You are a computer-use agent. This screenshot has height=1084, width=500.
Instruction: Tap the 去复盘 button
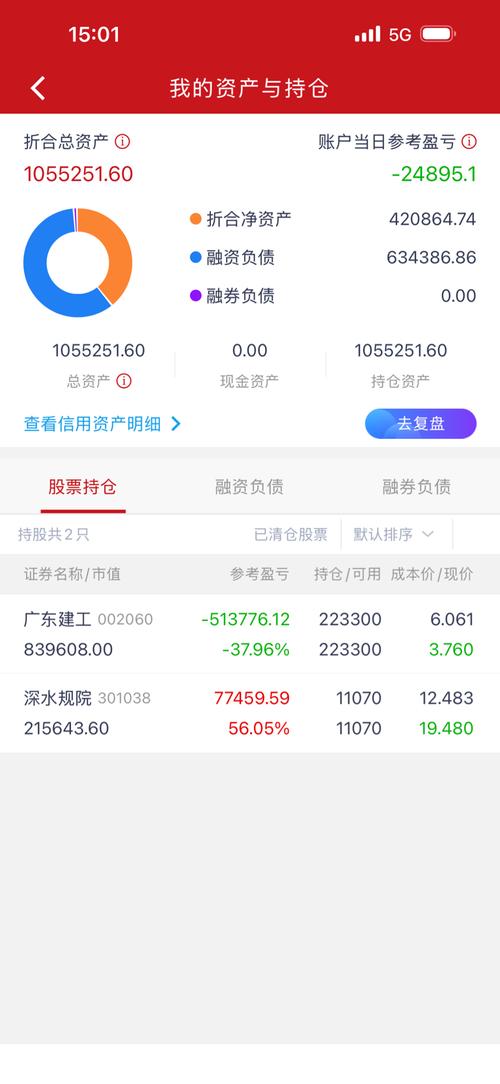[420, 424]
